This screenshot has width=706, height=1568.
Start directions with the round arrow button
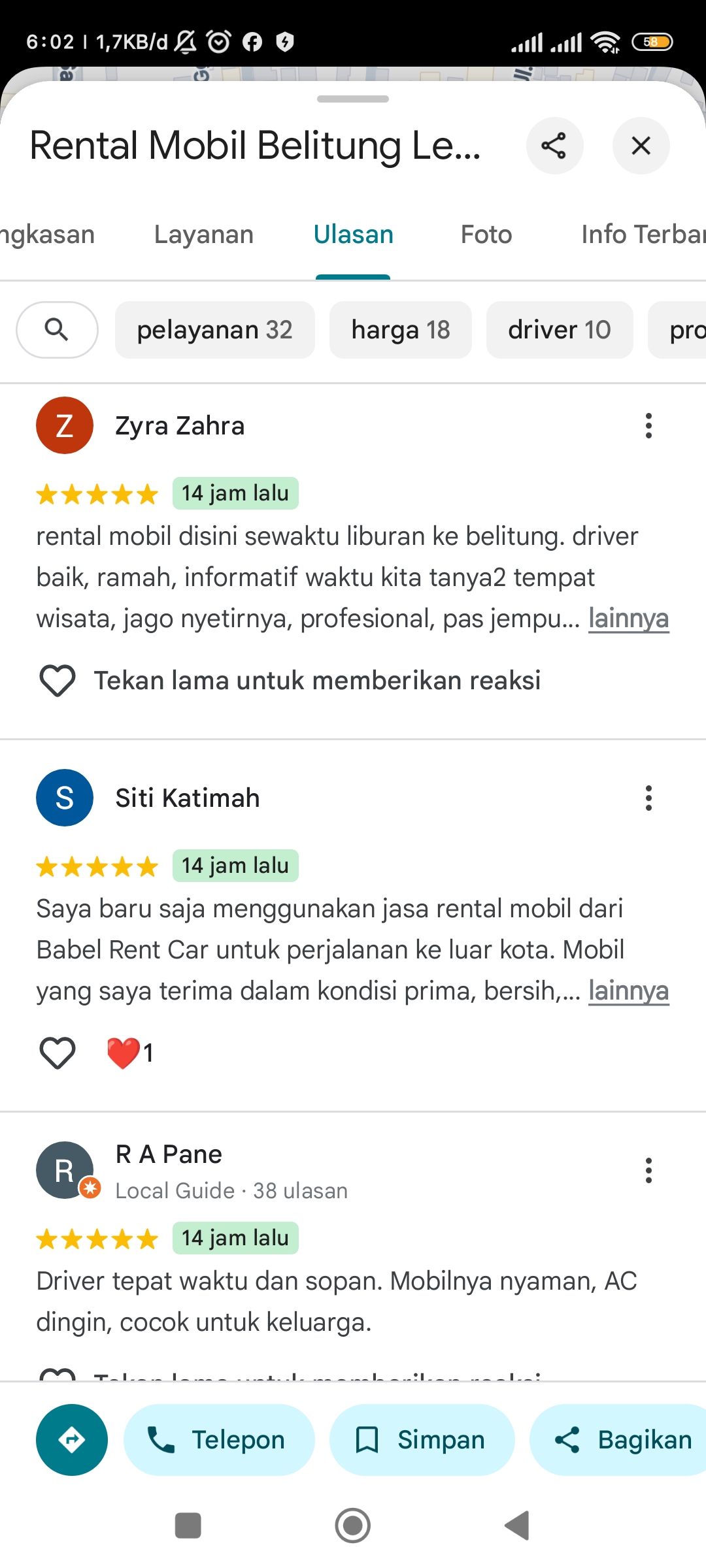pos(72,1440)
